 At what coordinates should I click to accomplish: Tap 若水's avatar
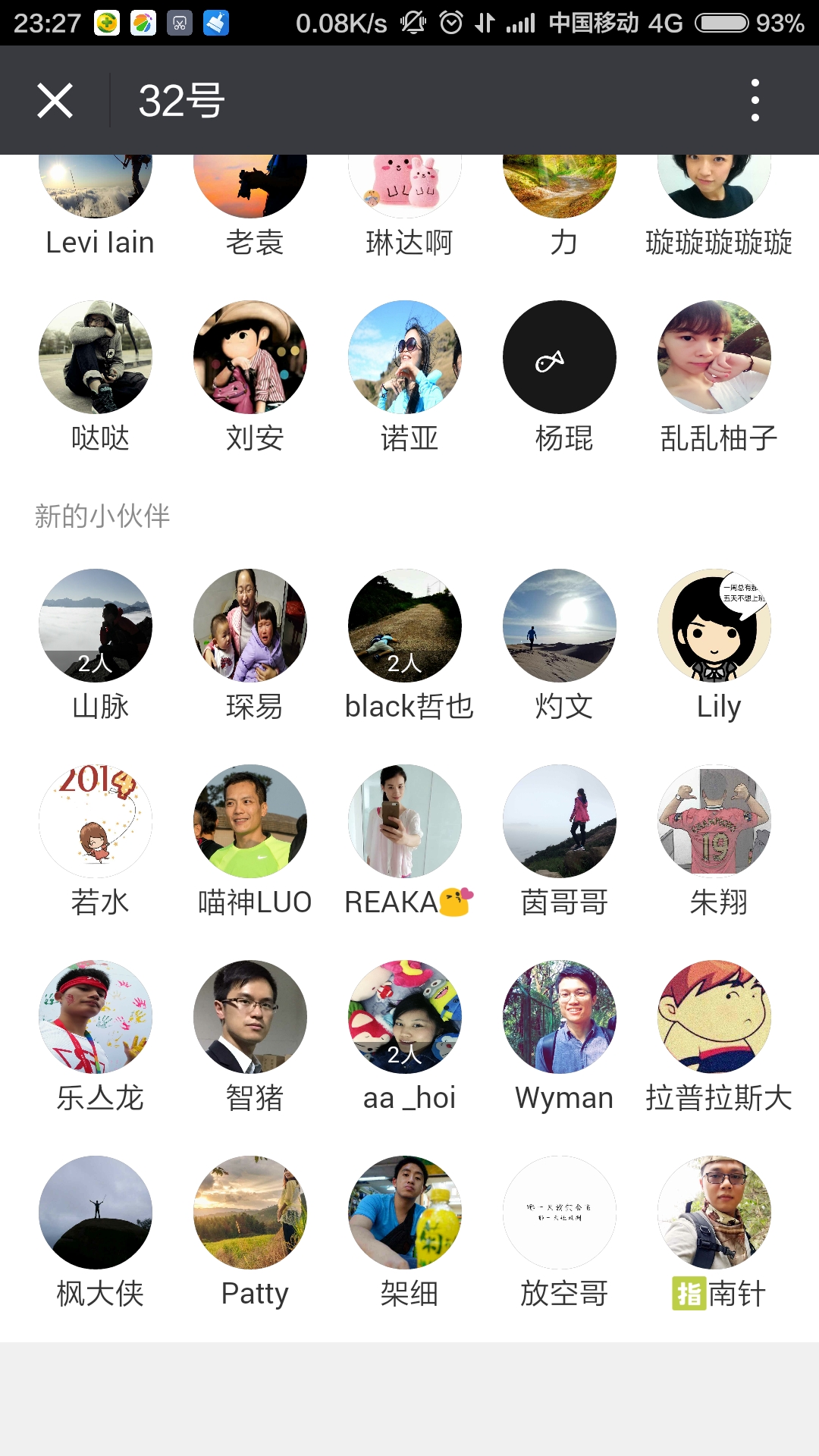click(96, 821)
